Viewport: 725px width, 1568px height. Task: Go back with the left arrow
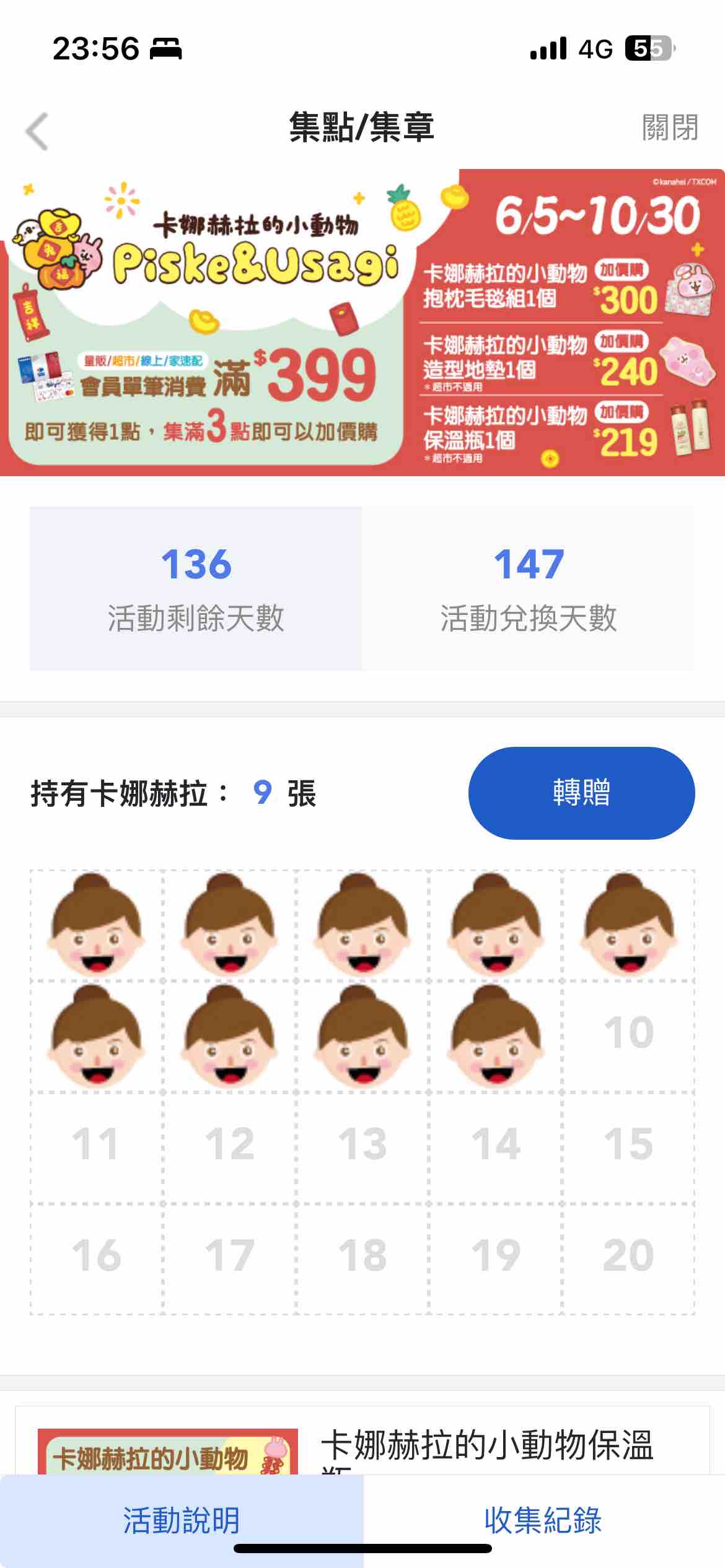[37, 131]
